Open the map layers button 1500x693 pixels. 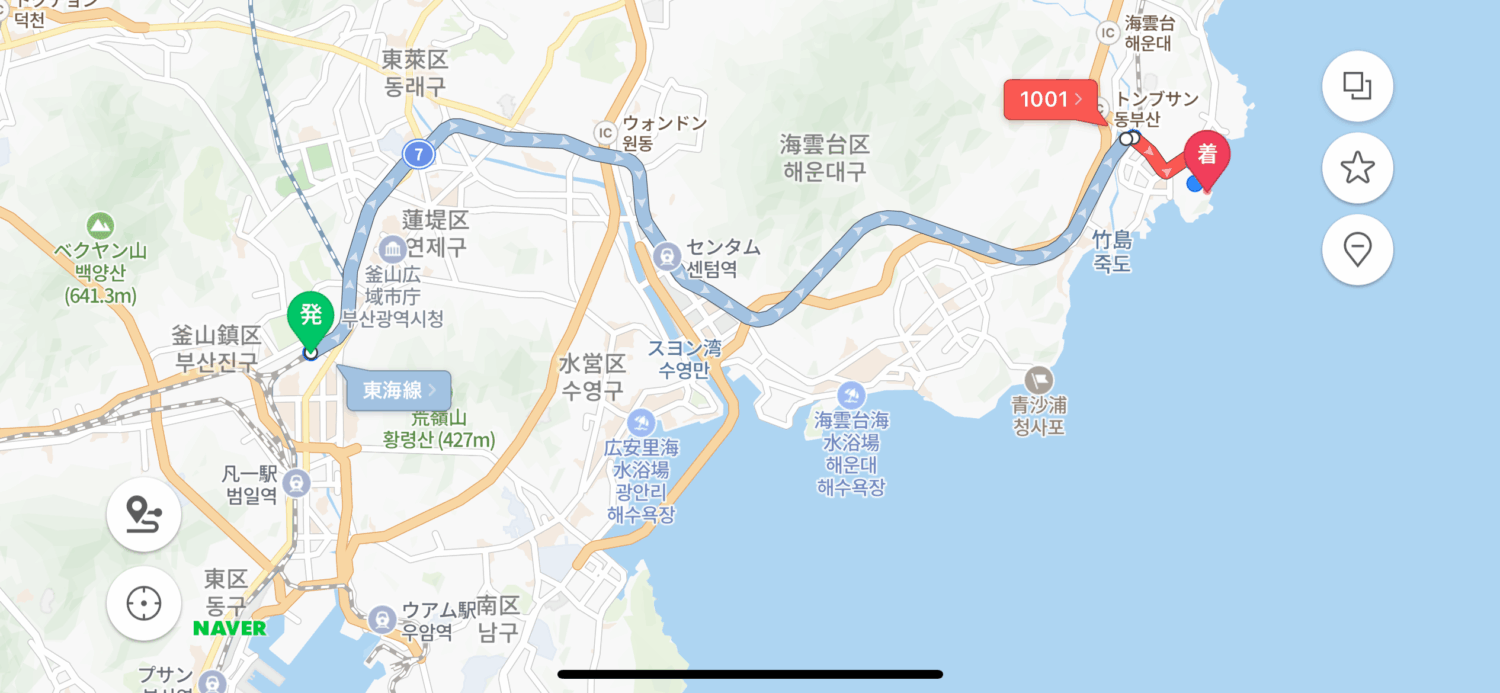point(1357,86)
